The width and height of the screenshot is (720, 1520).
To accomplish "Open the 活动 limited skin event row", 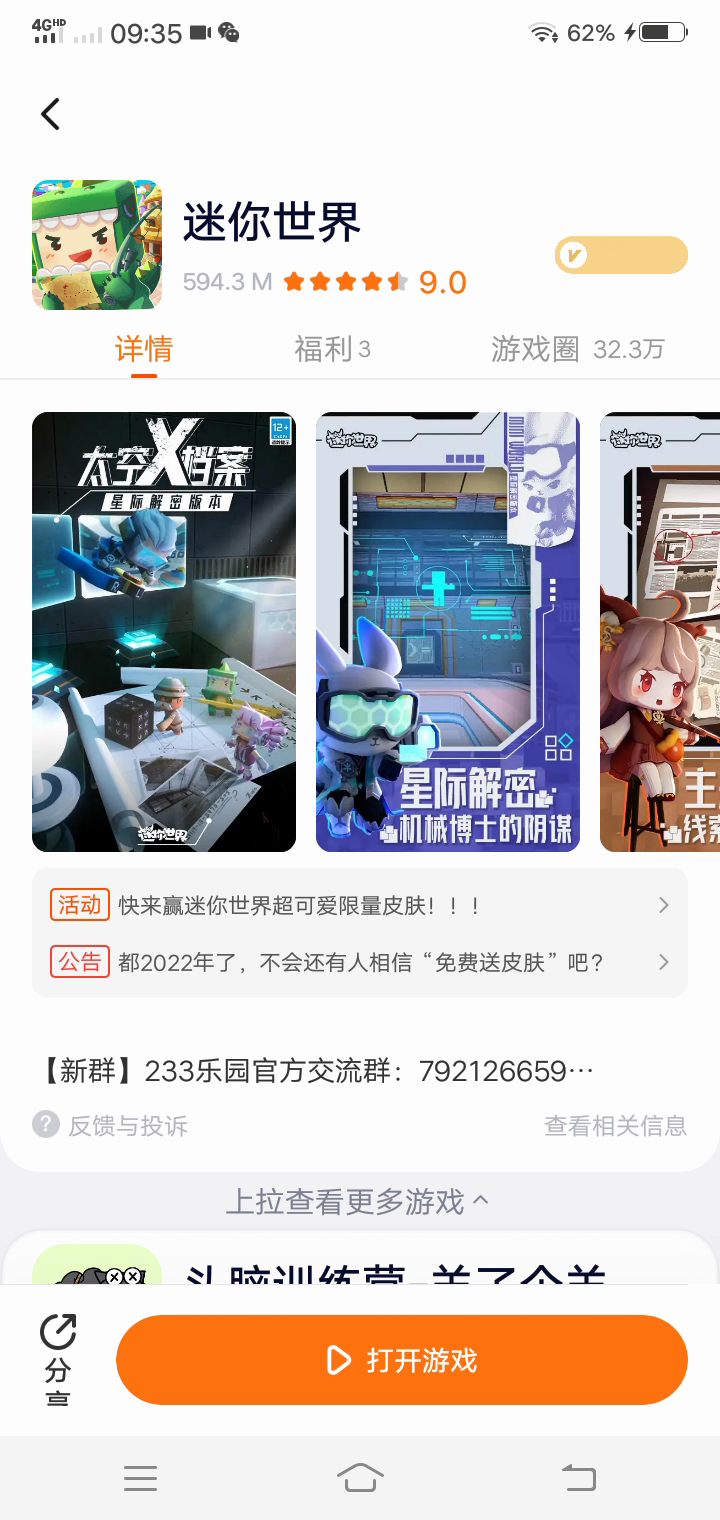I will click(360, 906).
